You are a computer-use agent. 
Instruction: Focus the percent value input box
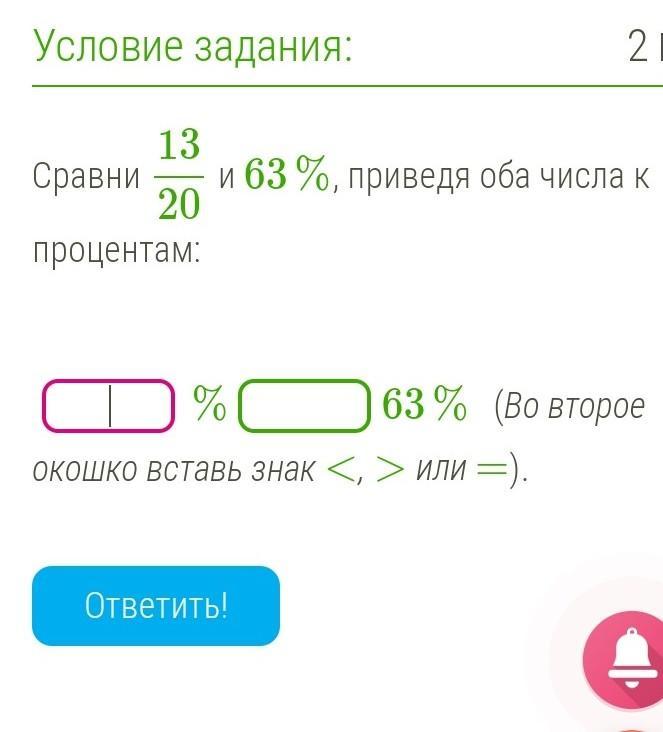click(108, 405)
